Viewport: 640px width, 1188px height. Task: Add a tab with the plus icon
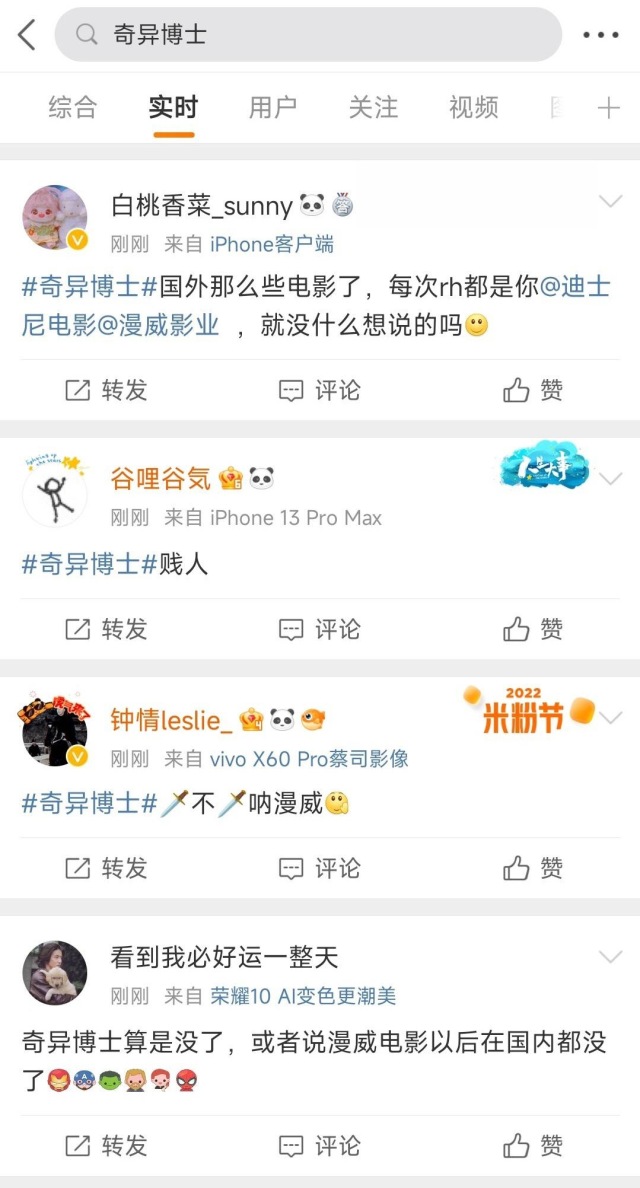609,107
